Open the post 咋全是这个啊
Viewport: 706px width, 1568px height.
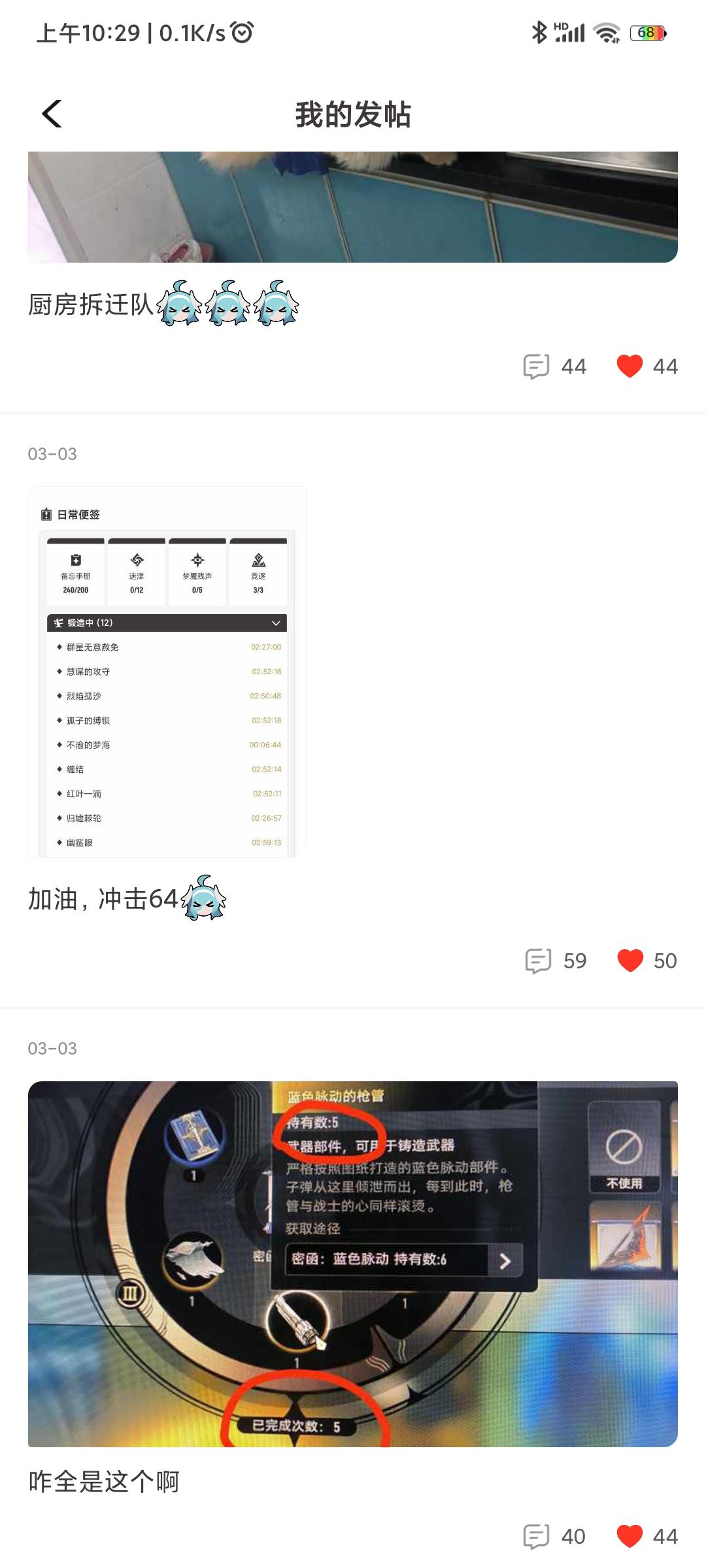(103, 1481)
